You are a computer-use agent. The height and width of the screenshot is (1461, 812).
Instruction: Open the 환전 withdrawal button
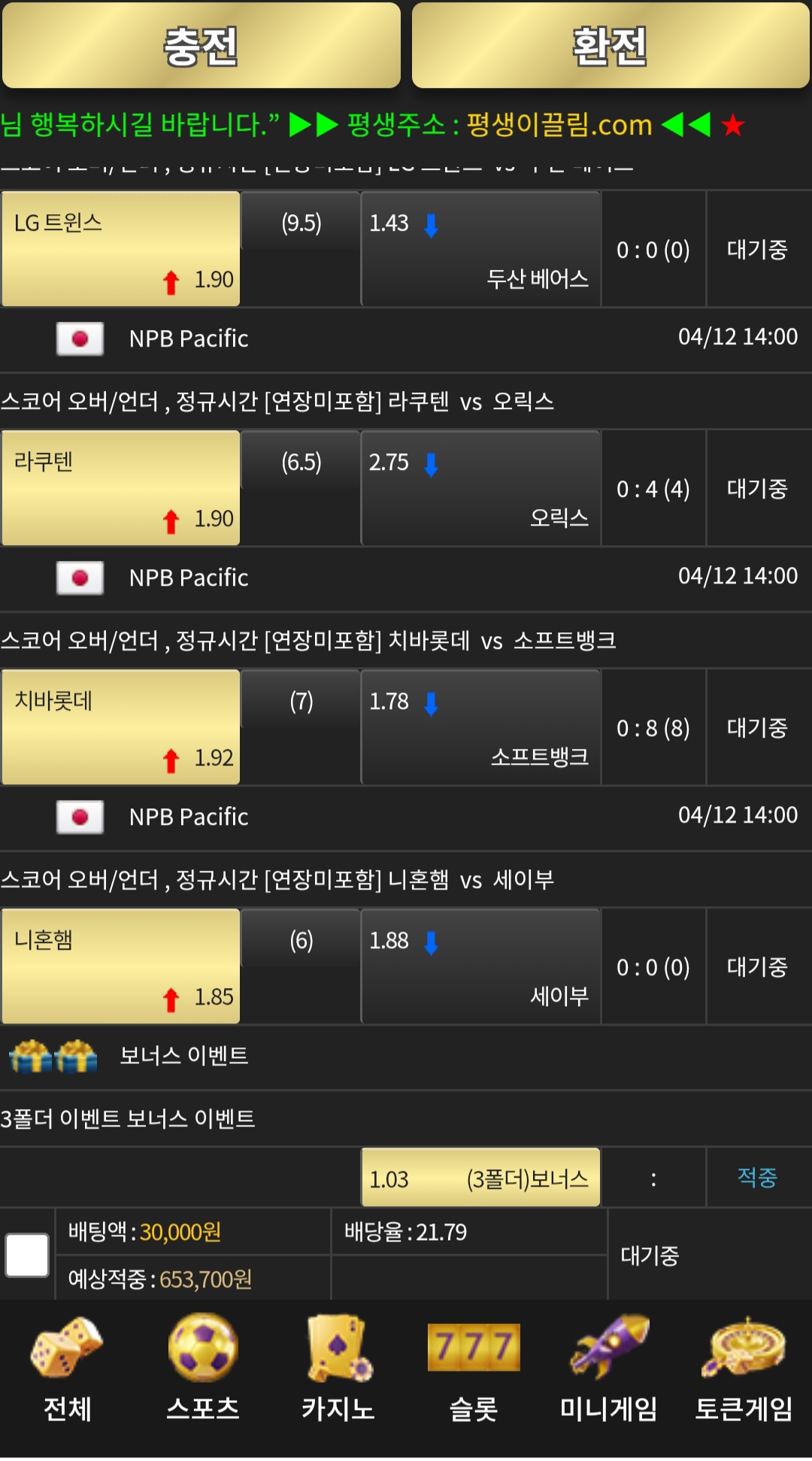click(x=611, y=45)
